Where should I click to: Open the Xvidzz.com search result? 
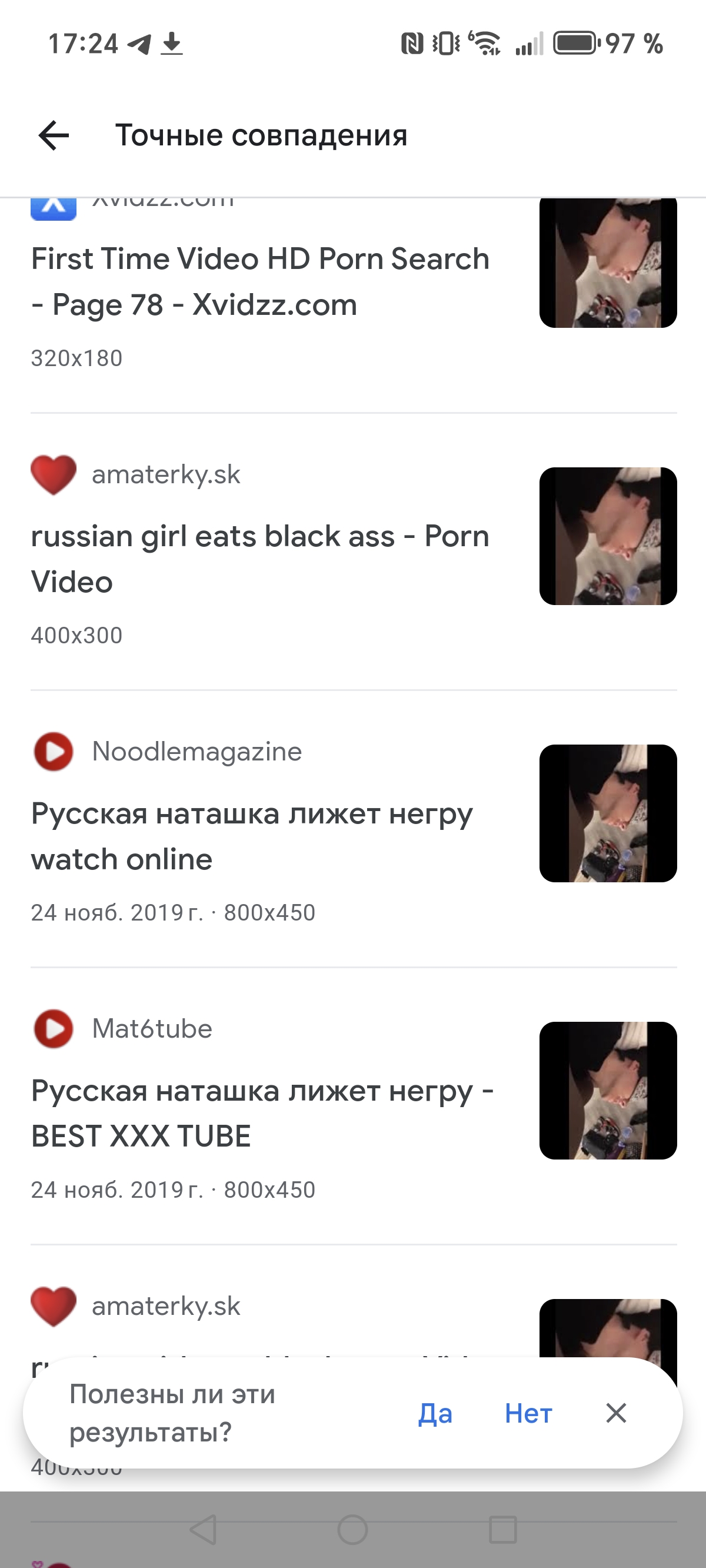260,281
